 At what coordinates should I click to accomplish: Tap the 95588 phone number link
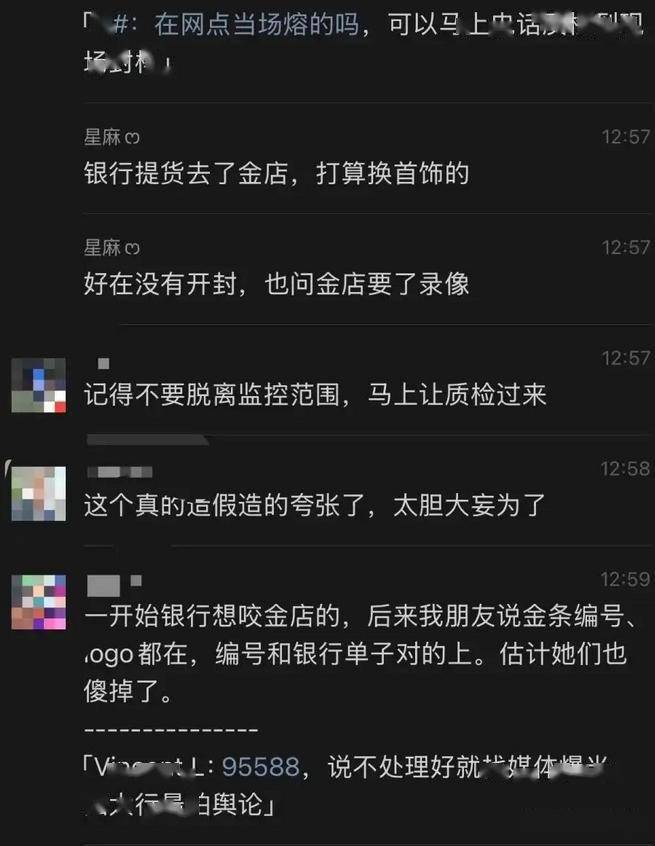260,767
